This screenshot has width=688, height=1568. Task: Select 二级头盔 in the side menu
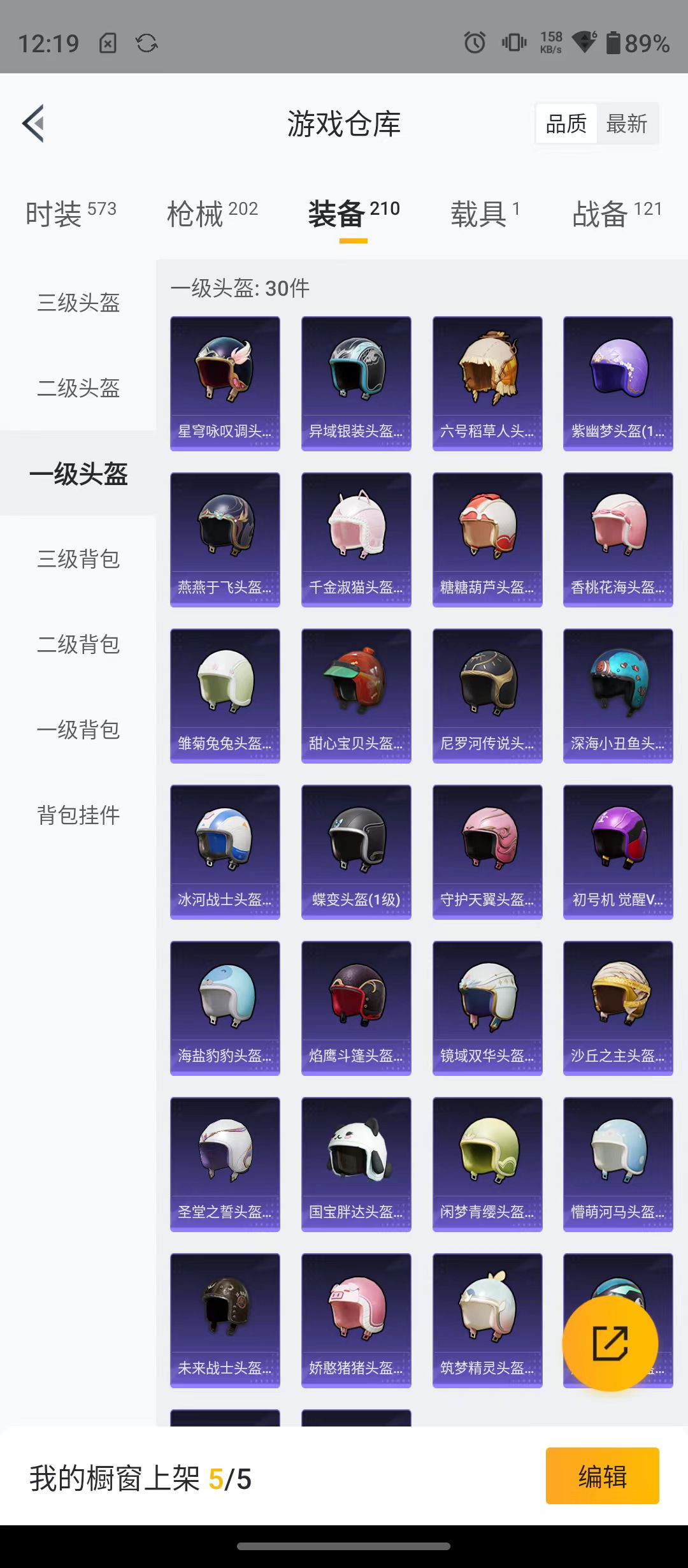click(x=78, y=388)
